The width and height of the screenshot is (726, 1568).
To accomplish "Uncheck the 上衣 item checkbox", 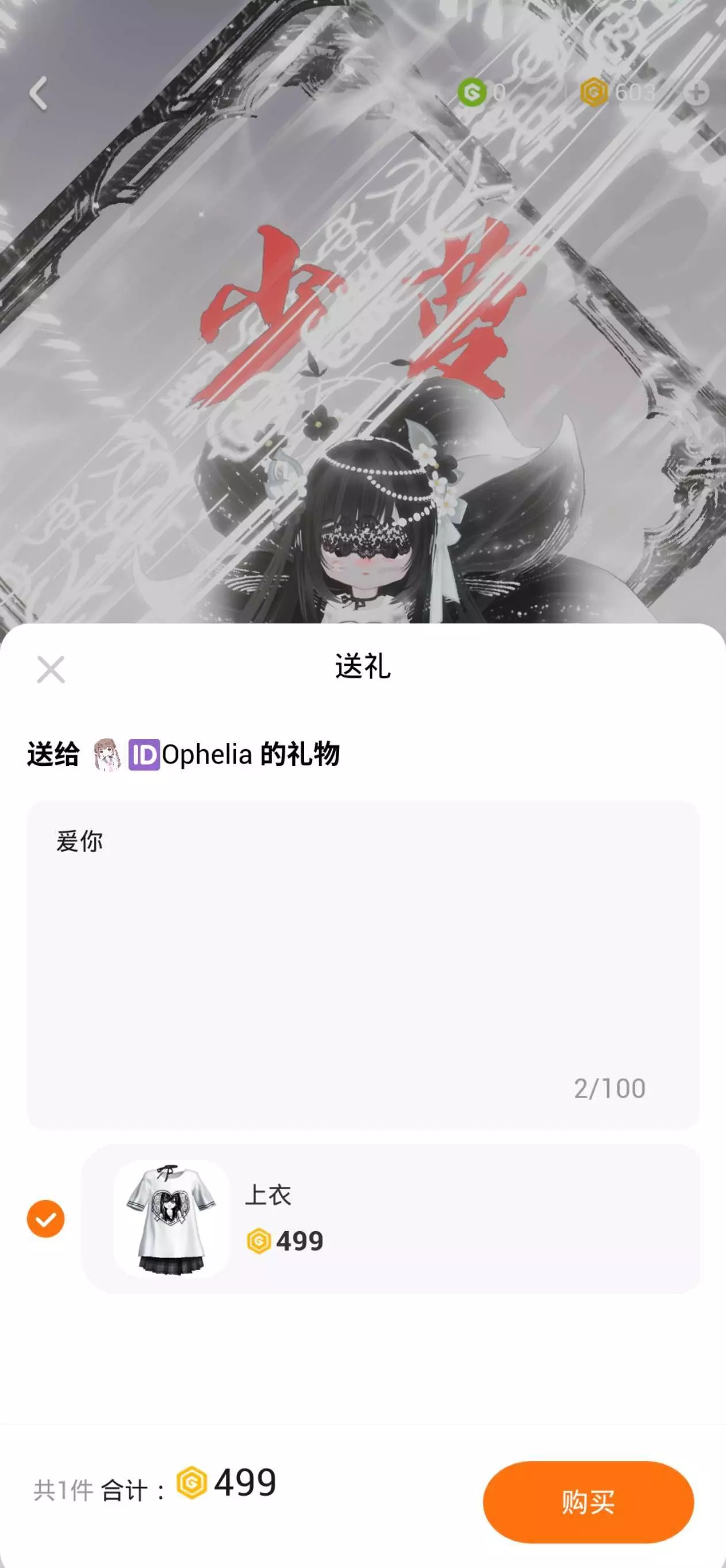I will 45,1218.
